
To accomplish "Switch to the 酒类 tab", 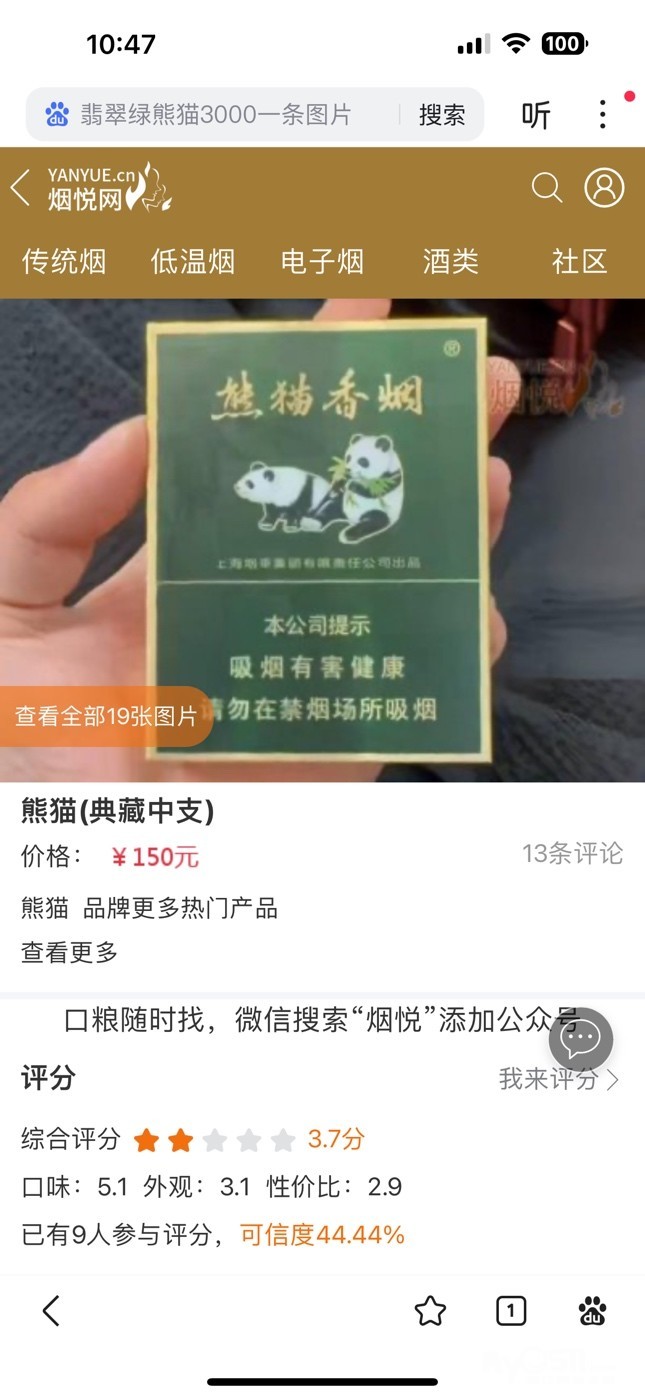I will click(x=451, y=262).
